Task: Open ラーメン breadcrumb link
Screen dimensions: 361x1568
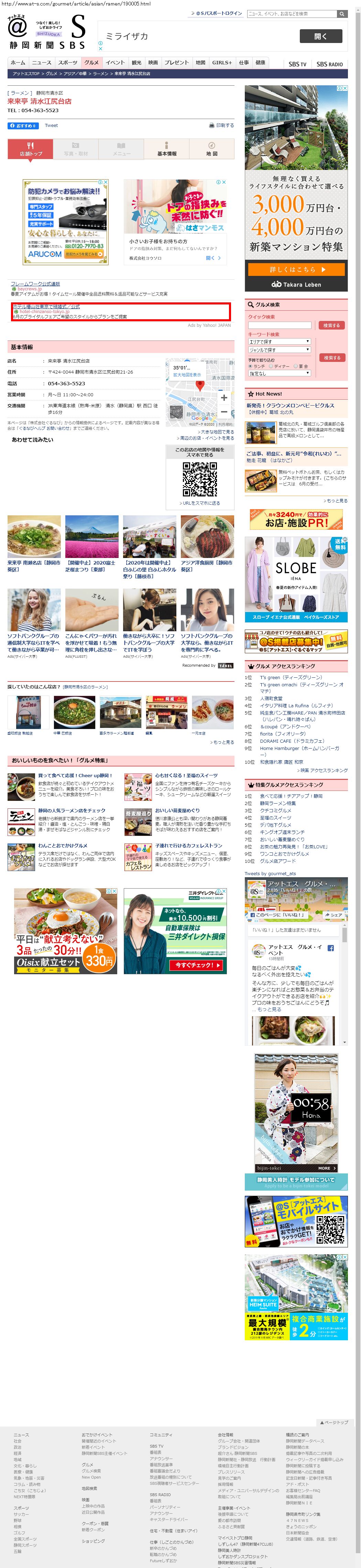Action: (x=100, y=74)
